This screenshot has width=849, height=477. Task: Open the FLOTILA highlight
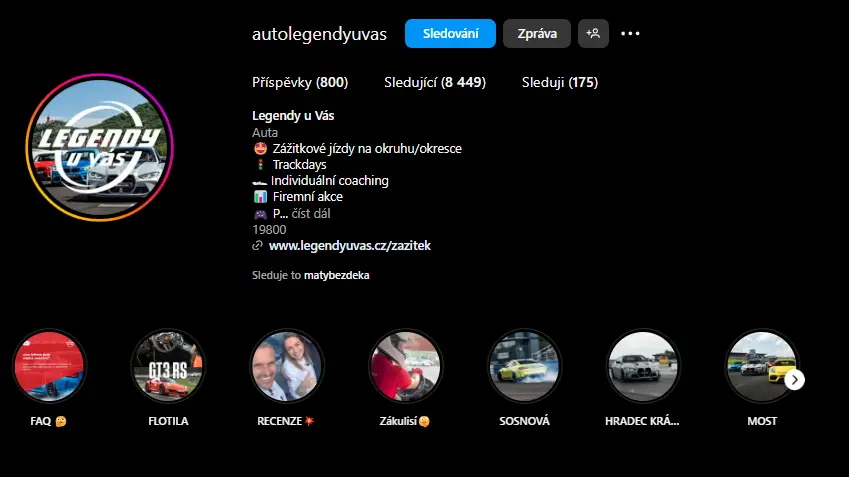tap(168, 366)
